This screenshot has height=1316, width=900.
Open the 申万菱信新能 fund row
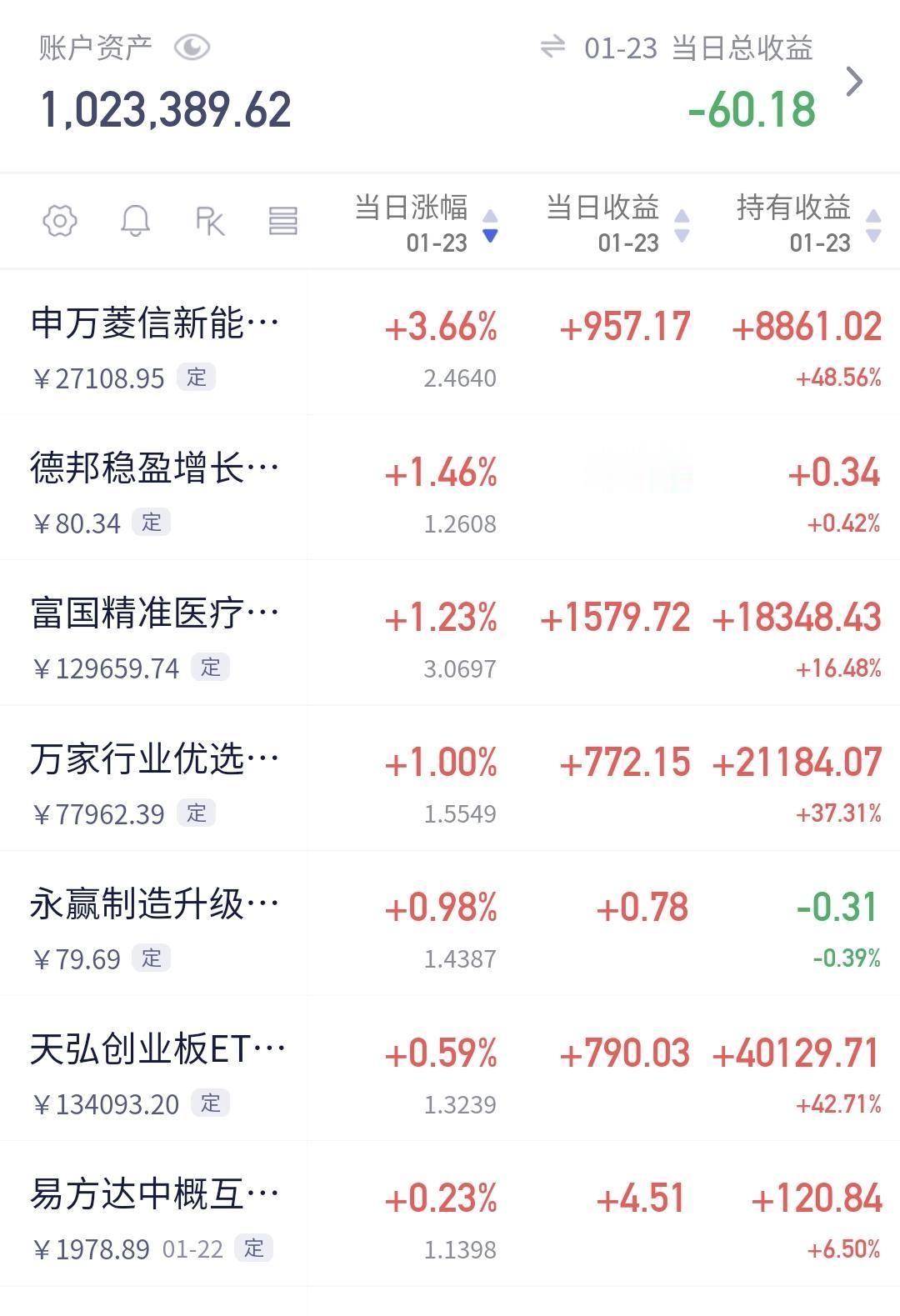point(450,343)
